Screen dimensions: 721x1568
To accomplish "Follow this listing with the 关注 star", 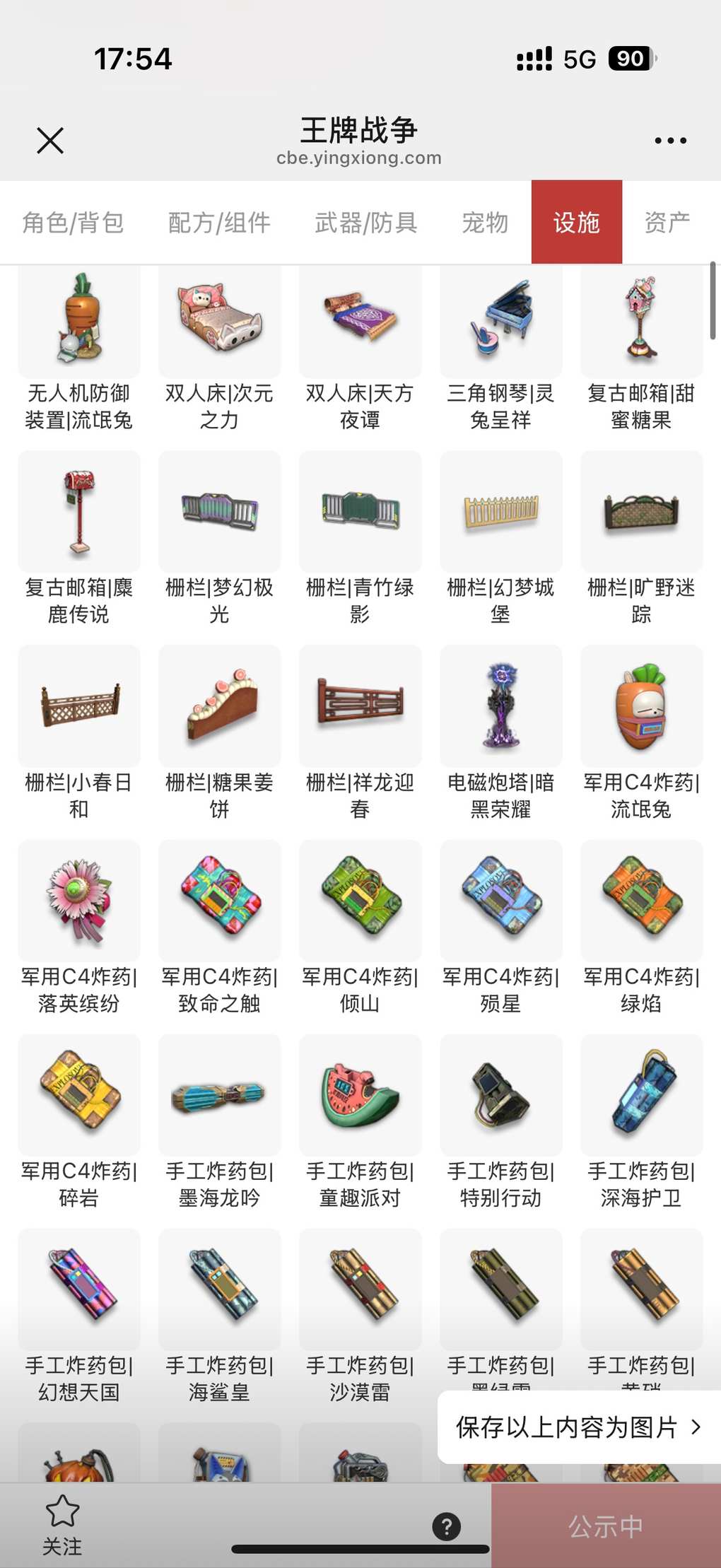I will pyautogui.click(x=62, y=1523).
